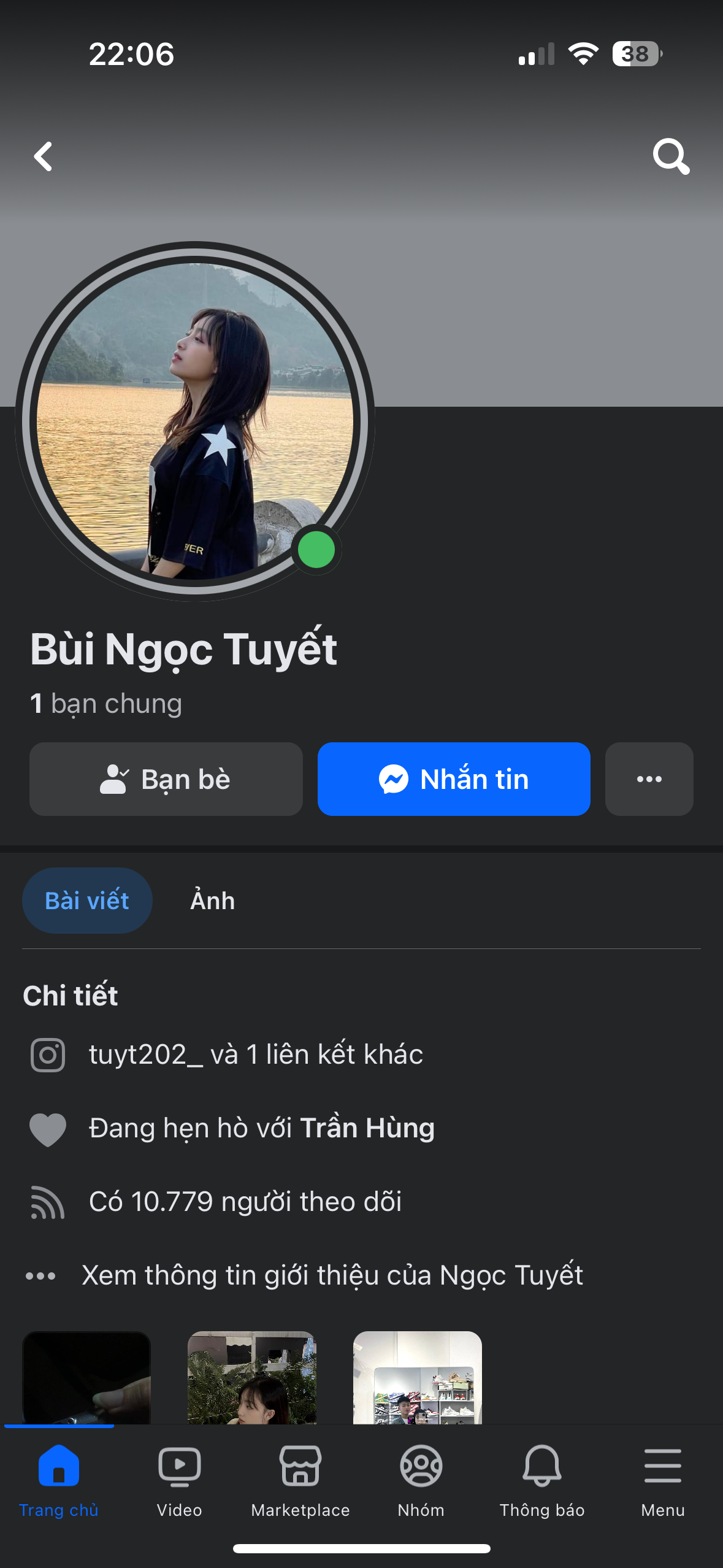The height and width of the screenshot is (1568, 723).
Task: Open the featured photo with green plants
Action: (252, 1377)
